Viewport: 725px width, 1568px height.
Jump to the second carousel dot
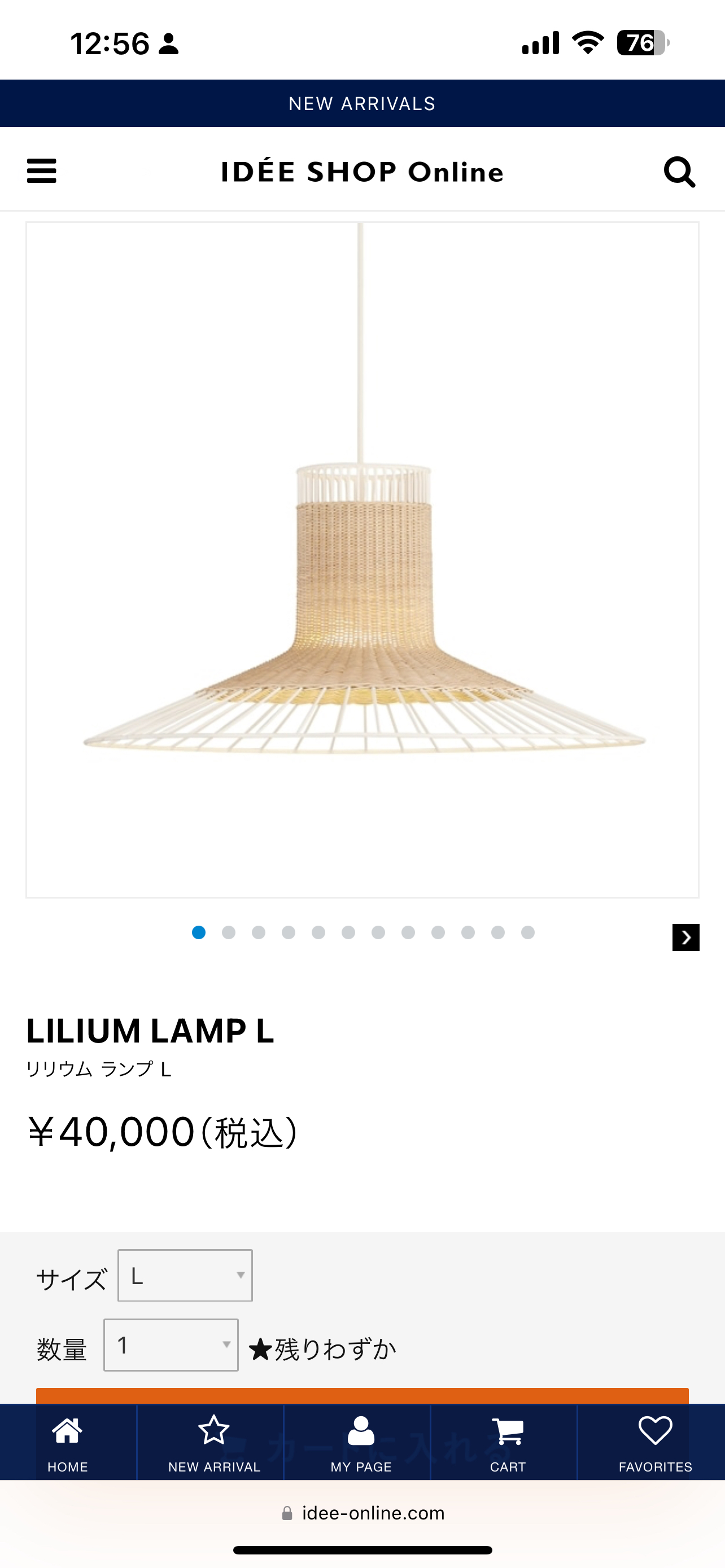228,932
